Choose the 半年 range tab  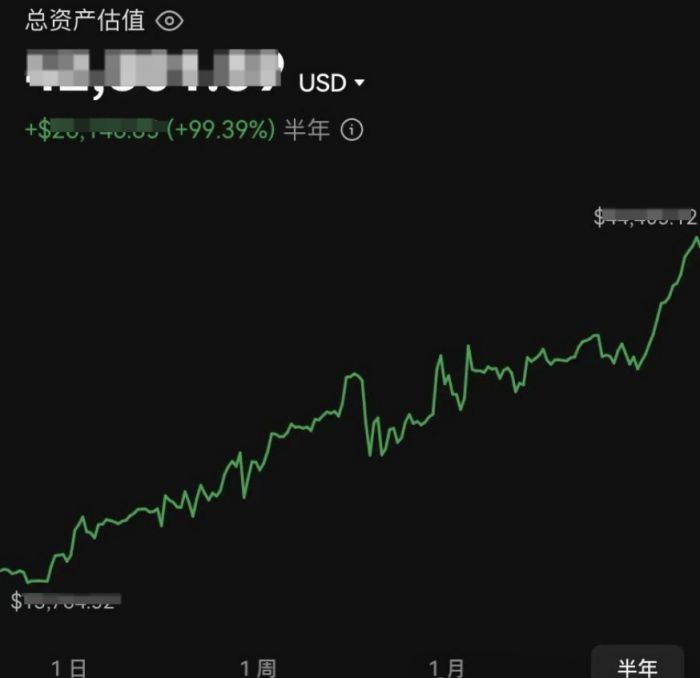[637, 665]
